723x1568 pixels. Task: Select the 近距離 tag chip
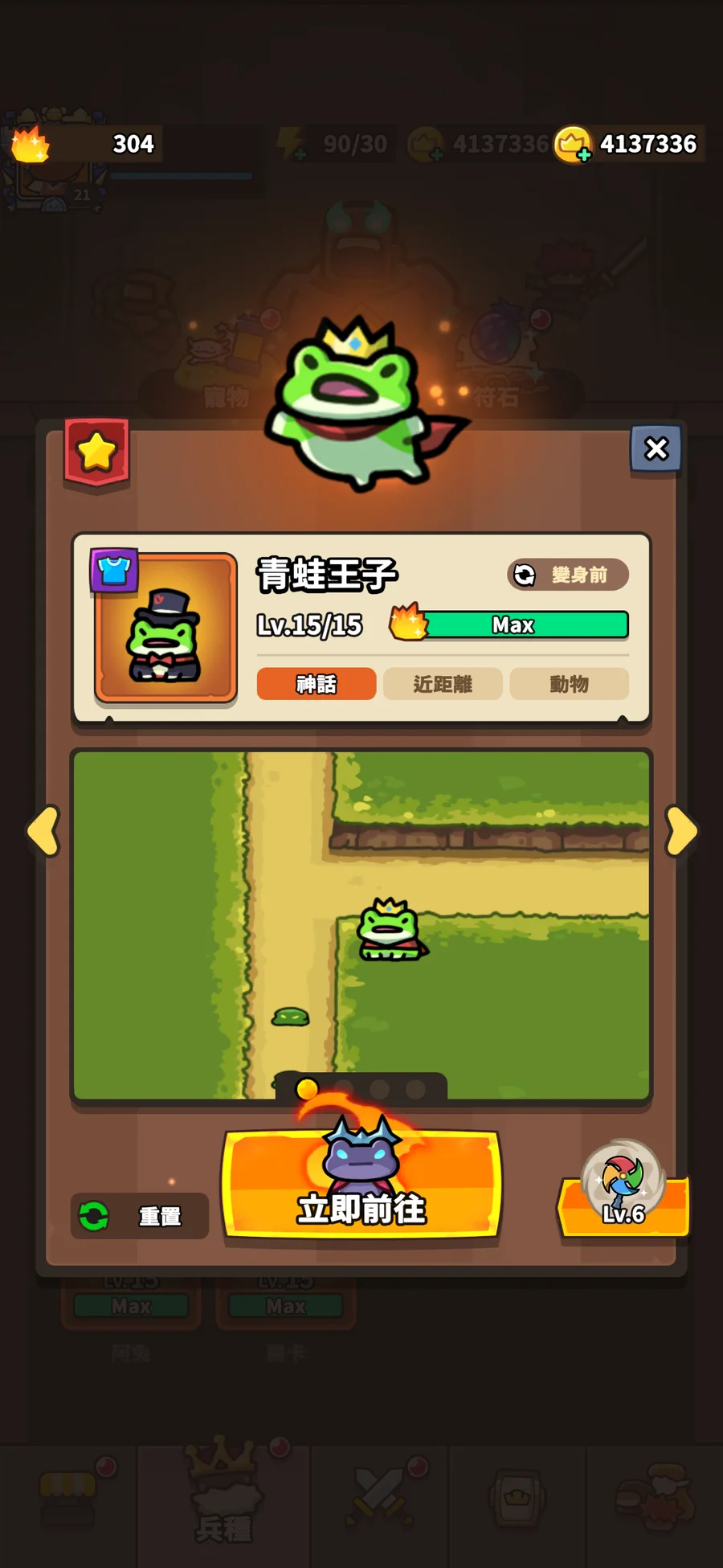coord(443,684)
